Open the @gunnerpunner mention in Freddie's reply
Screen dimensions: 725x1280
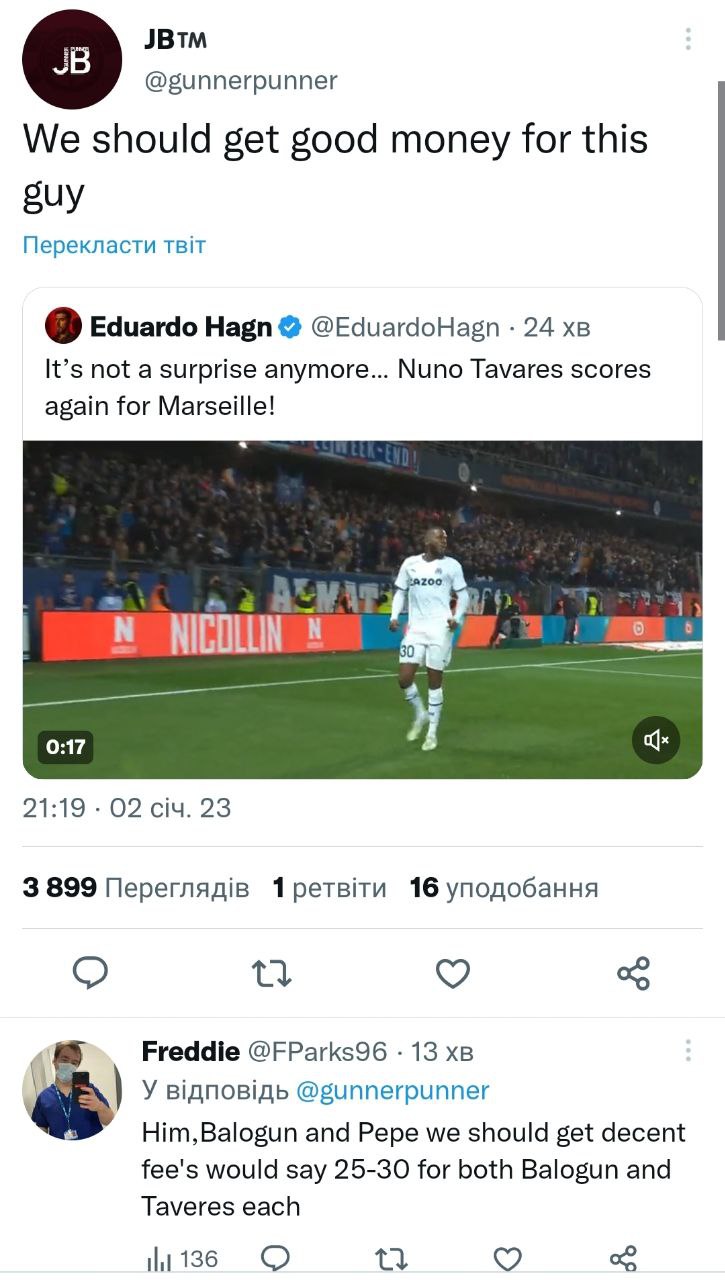(x=393, y=1090)
